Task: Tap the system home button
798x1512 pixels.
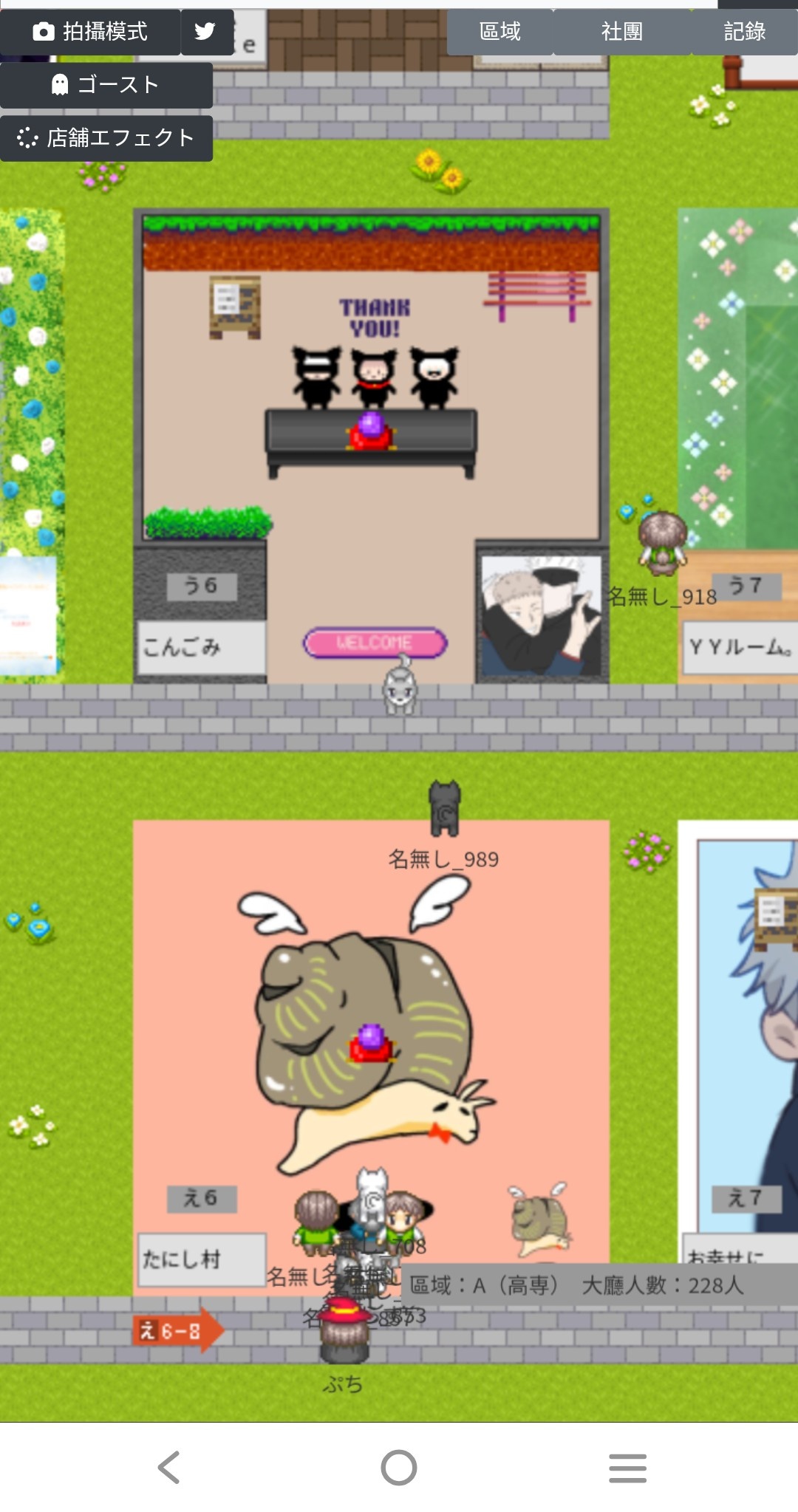Action: click(x=399, y=1468)
